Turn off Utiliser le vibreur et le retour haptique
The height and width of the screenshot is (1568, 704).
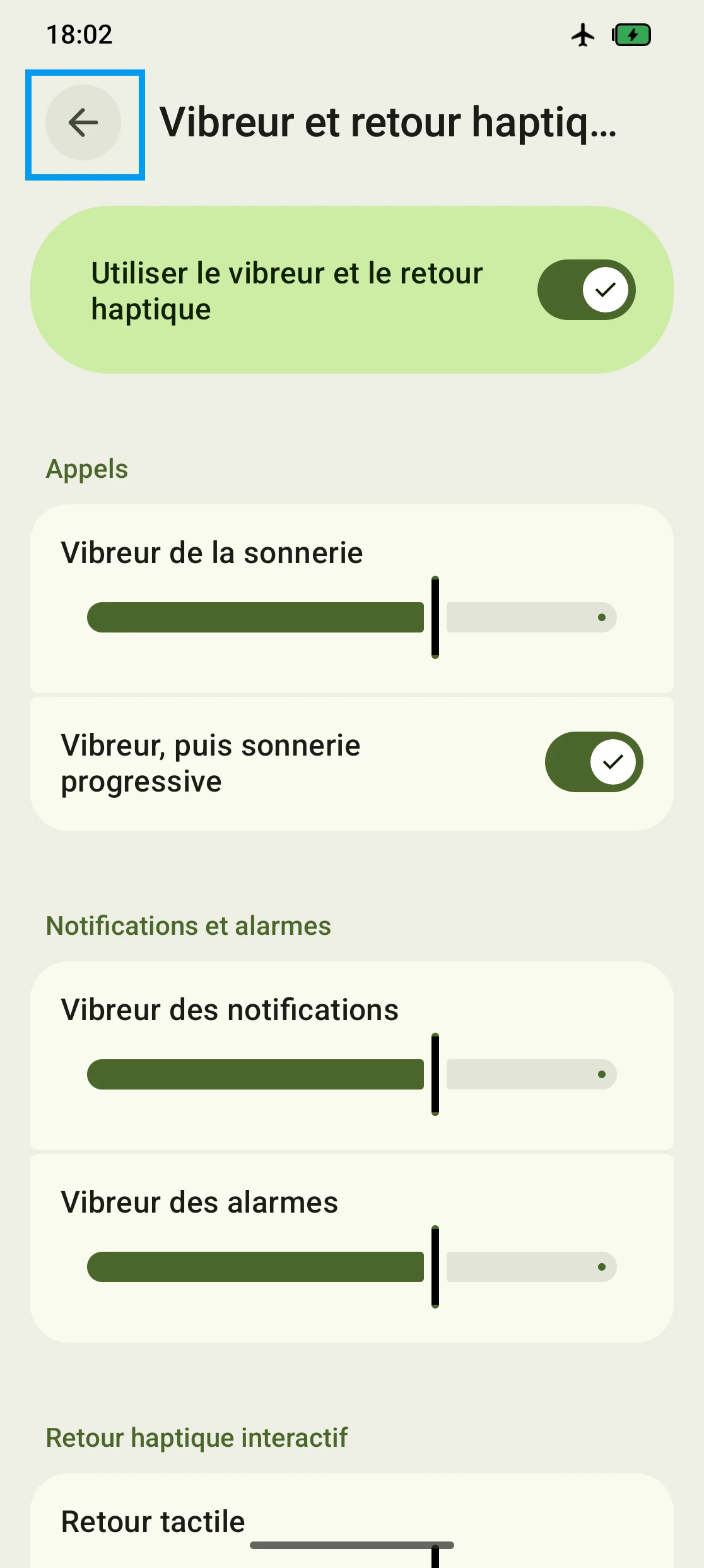[586, 290]
